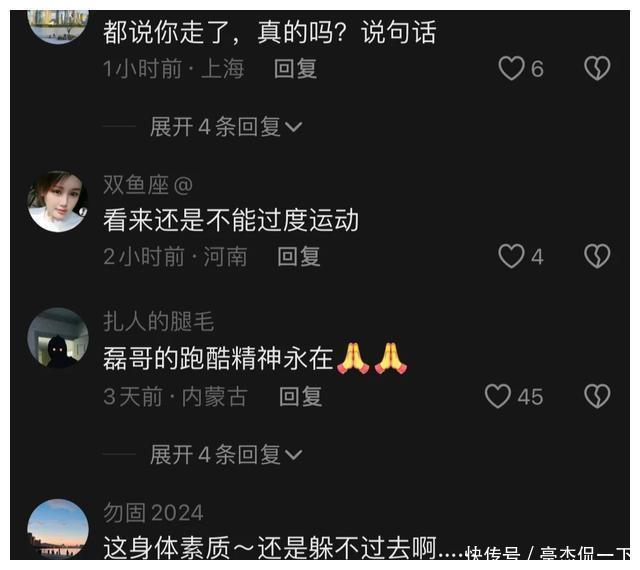Like 双鱼座@'s comment
The width and height of the screenshot is (640, 570).
[x=512, y=256]
